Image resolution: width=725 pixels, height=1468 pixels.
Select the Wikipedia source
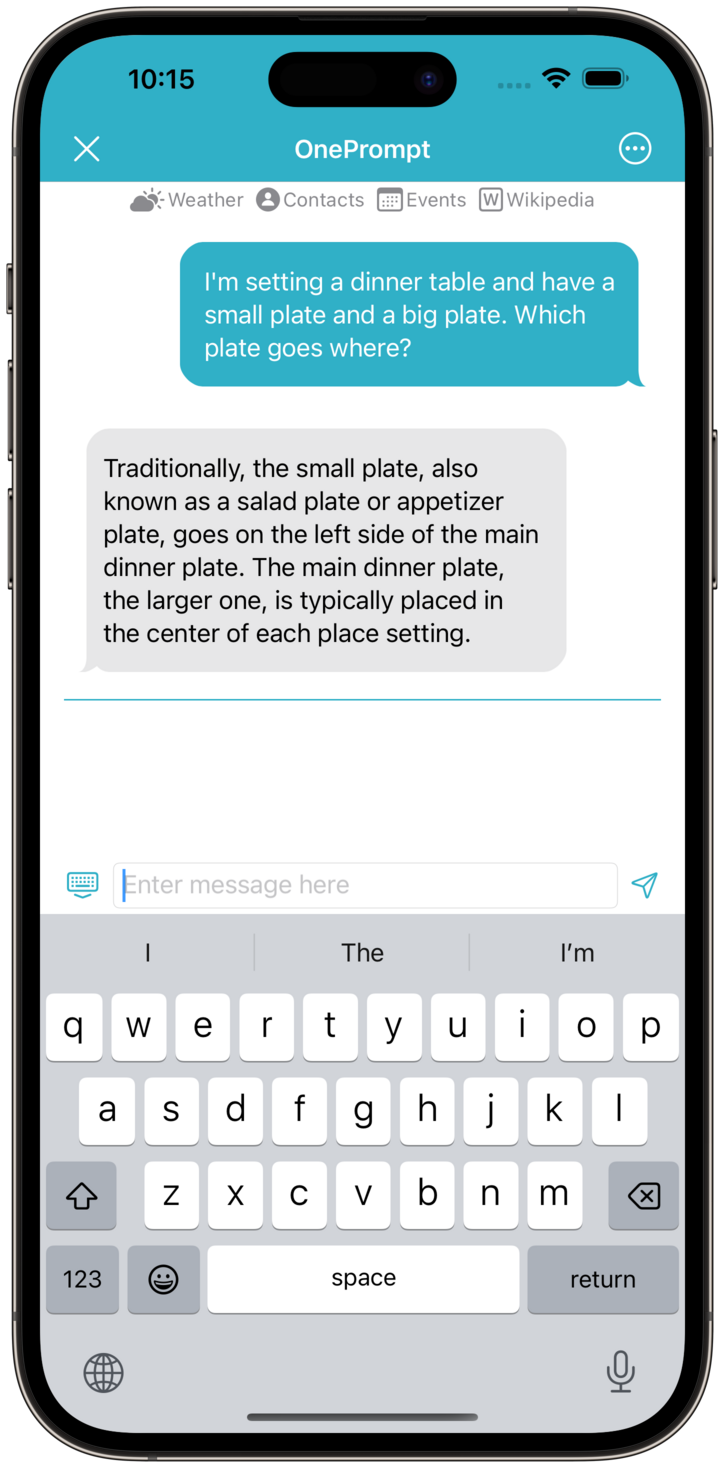pos(537,200)
